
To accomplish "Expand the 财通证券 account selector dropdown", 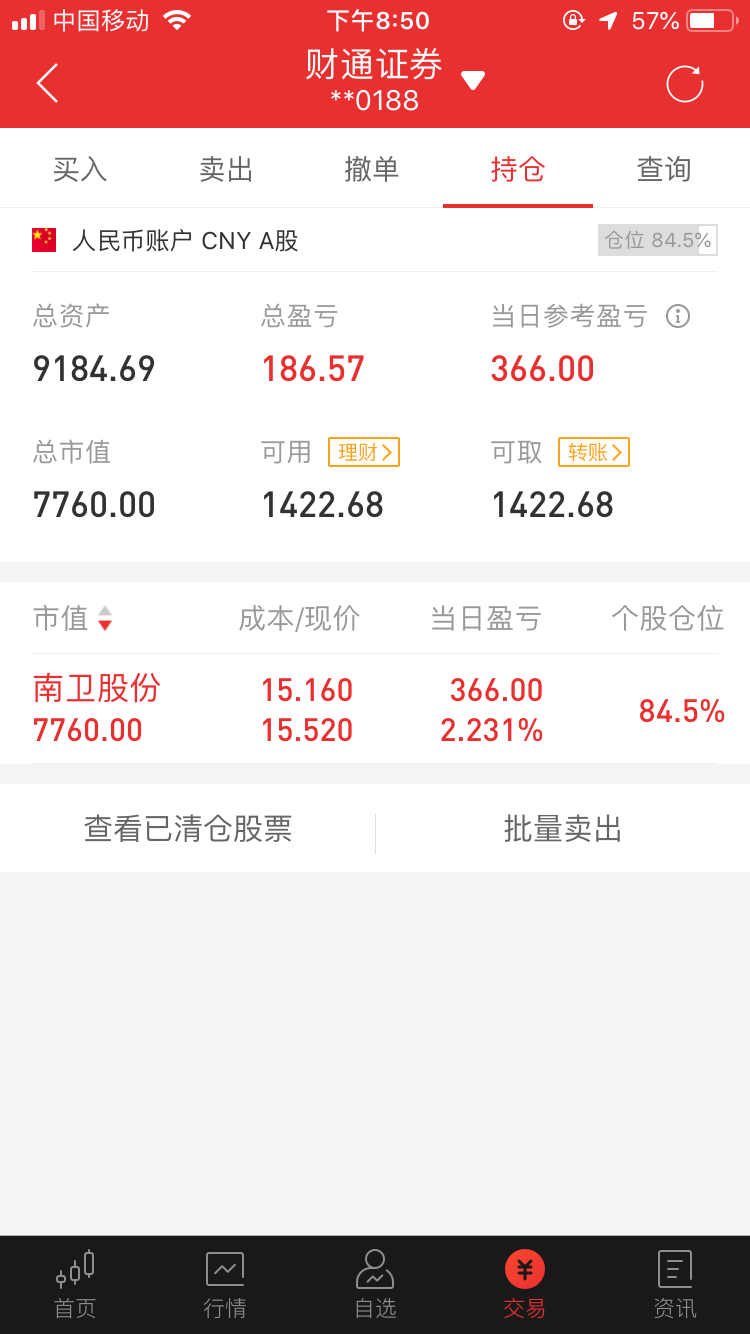I will pos(472,82).
